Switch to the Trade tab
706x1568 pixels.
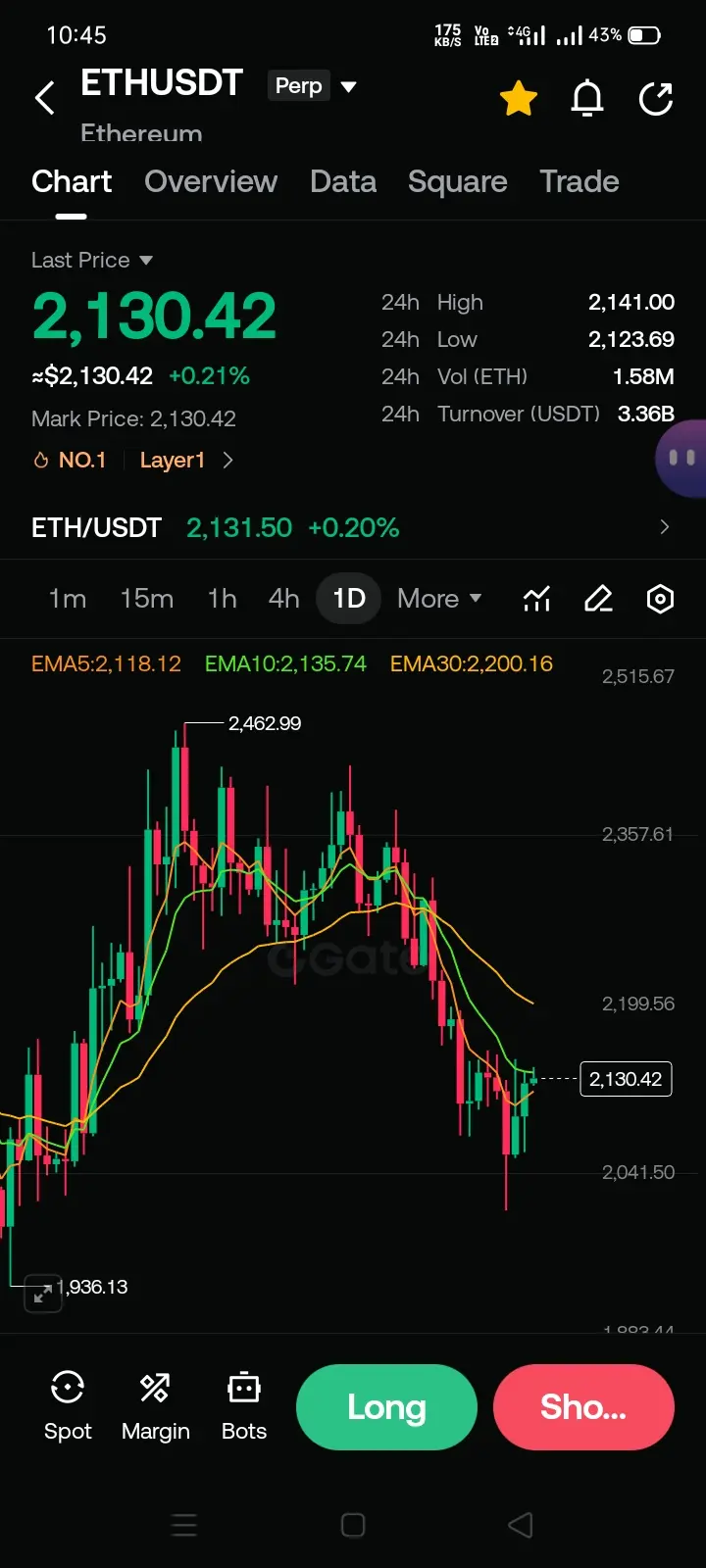click(580, 181)
